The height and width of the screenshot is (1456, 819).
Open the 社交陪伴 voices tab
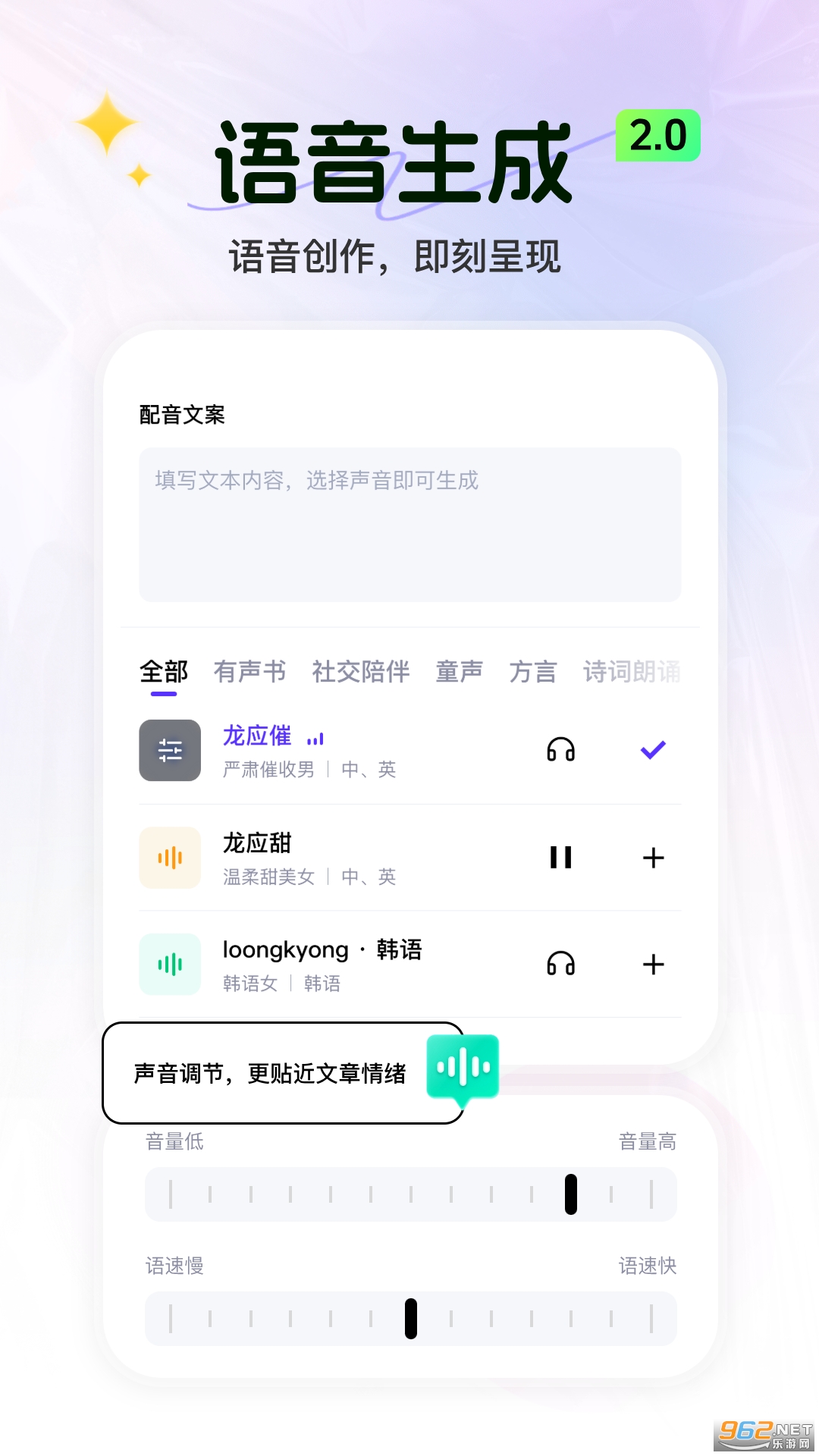coord(360,670)
